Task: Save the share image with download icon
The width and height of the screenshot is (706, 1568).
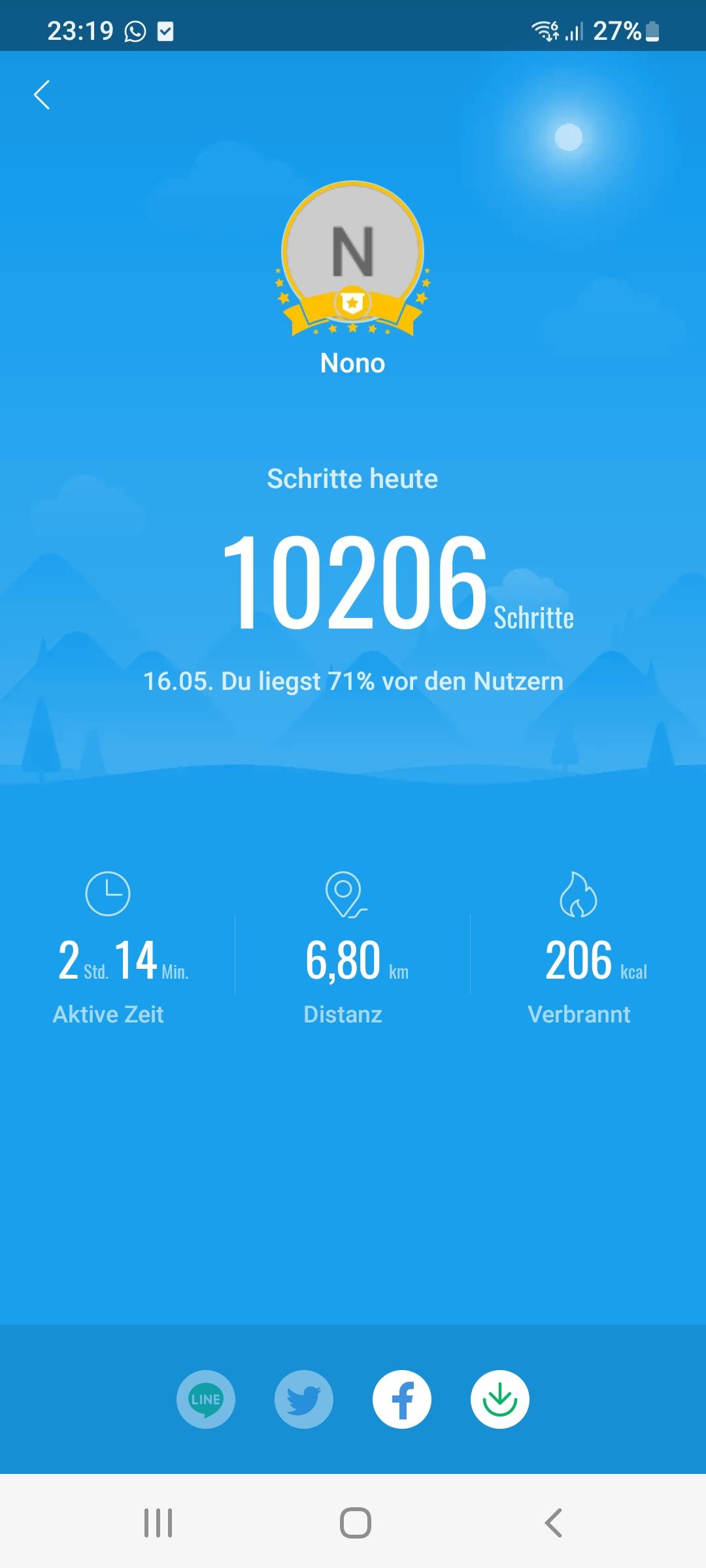Action: (x=500, y=1399)
